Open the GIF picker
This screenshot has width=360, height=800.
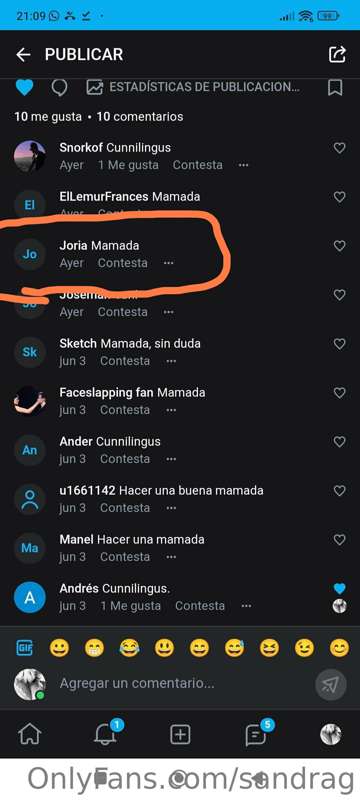pyautogui.click(x=24, y=648)
